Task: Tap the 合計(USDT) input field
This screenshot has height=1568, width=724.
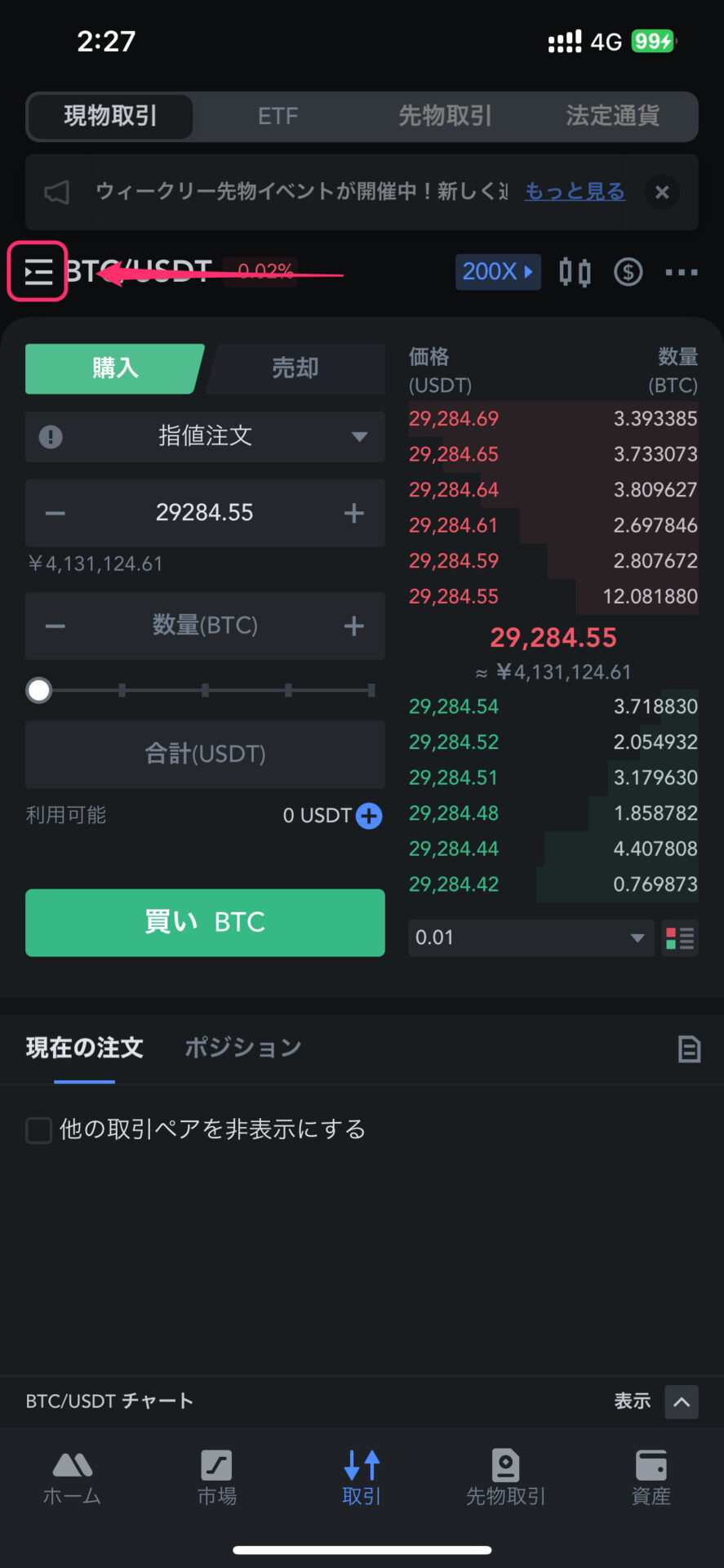Action: click(205, 754)
